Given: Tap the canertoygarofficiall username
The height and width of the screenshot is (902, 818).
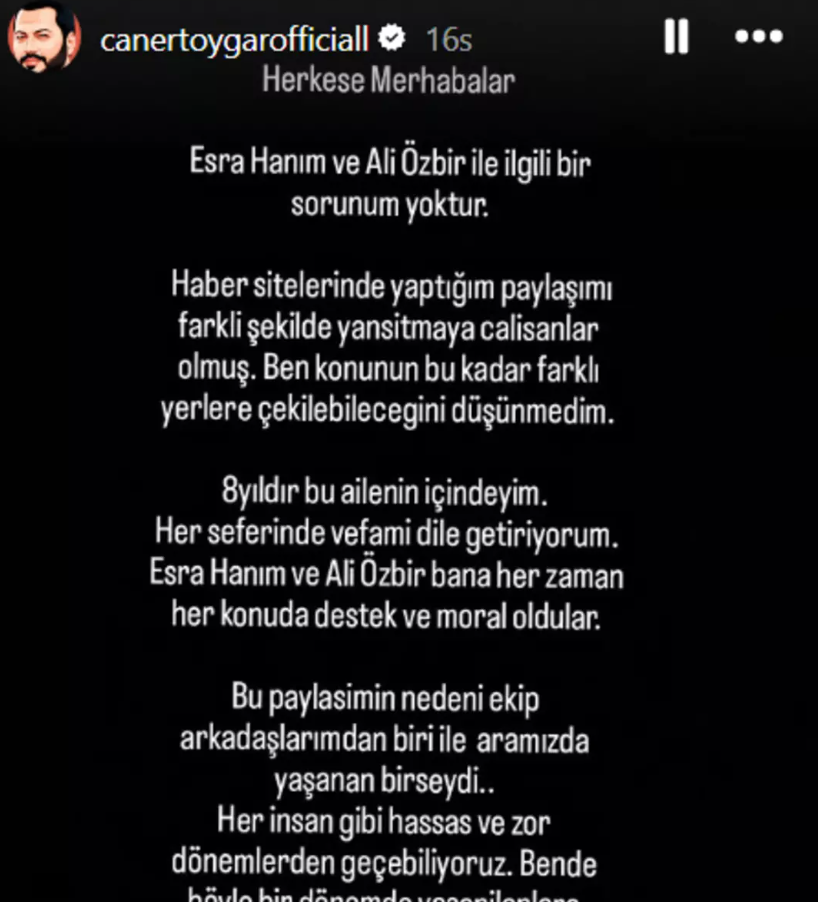Looking at the screenshot, I should click(236, 39).
